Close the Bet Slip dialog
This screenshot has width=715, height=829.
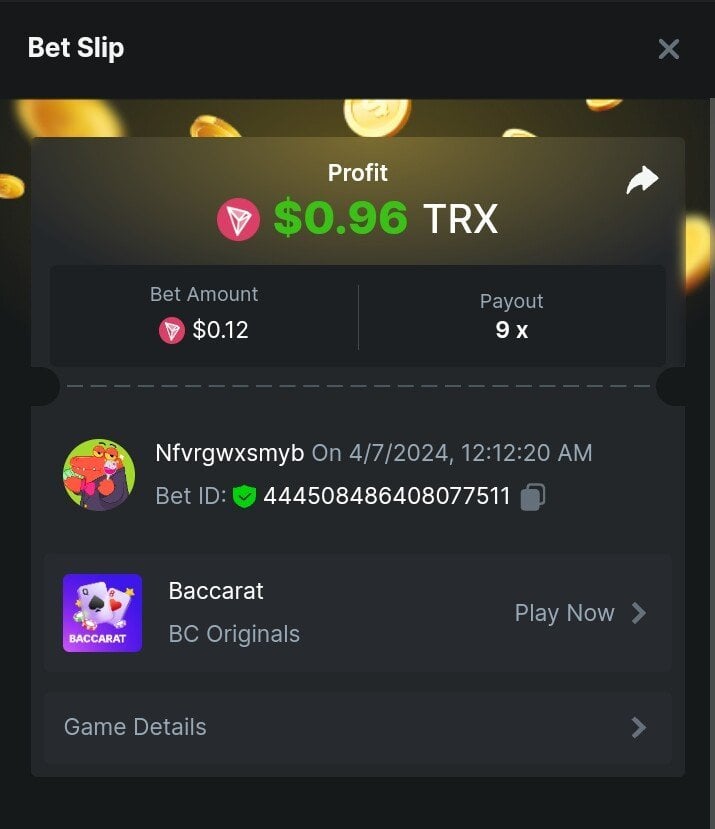[668, 49]
